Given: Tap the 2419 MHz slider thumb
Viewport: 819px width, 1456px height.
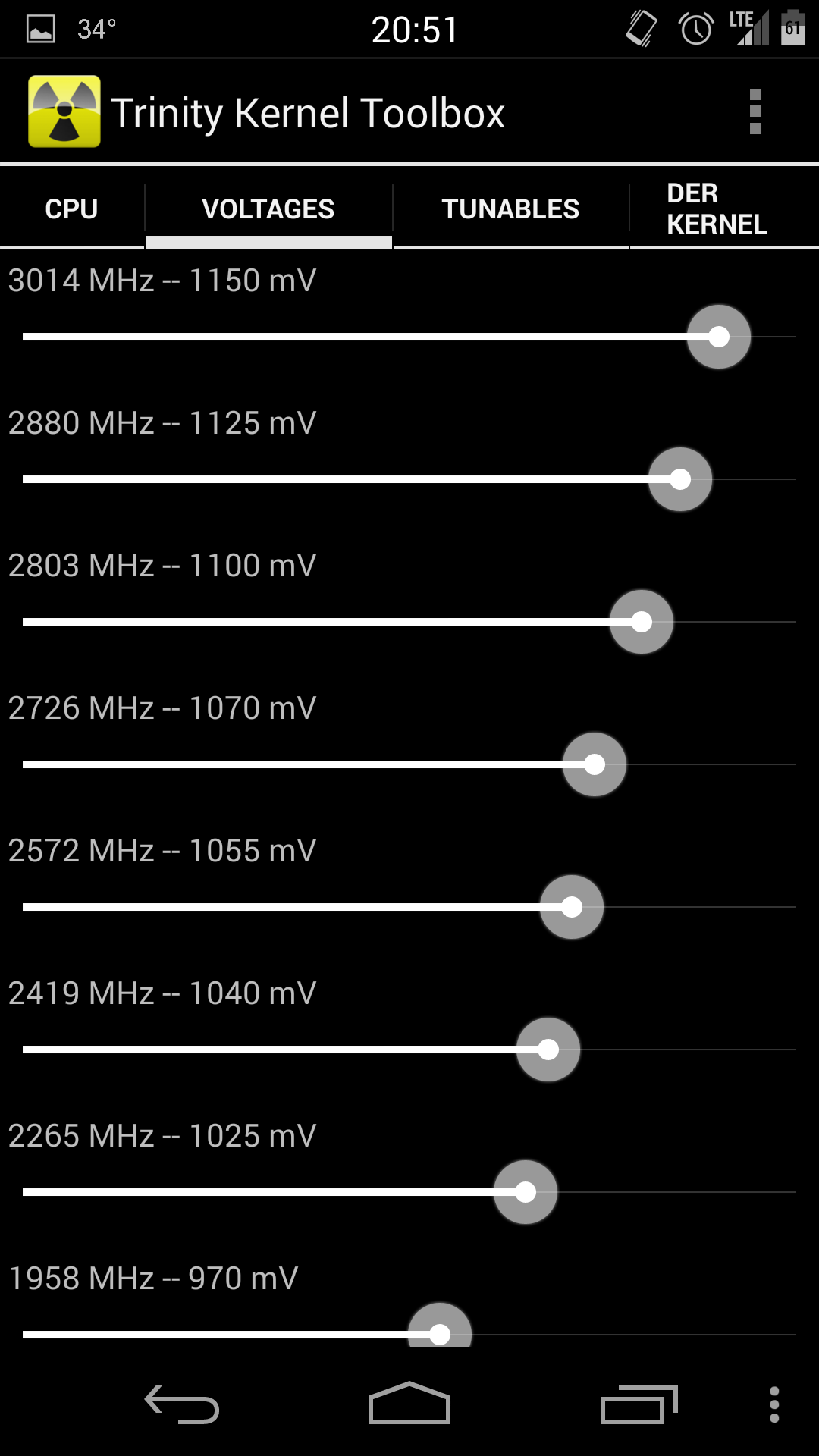Looking at the screenshot, I should pos(548,1050).
